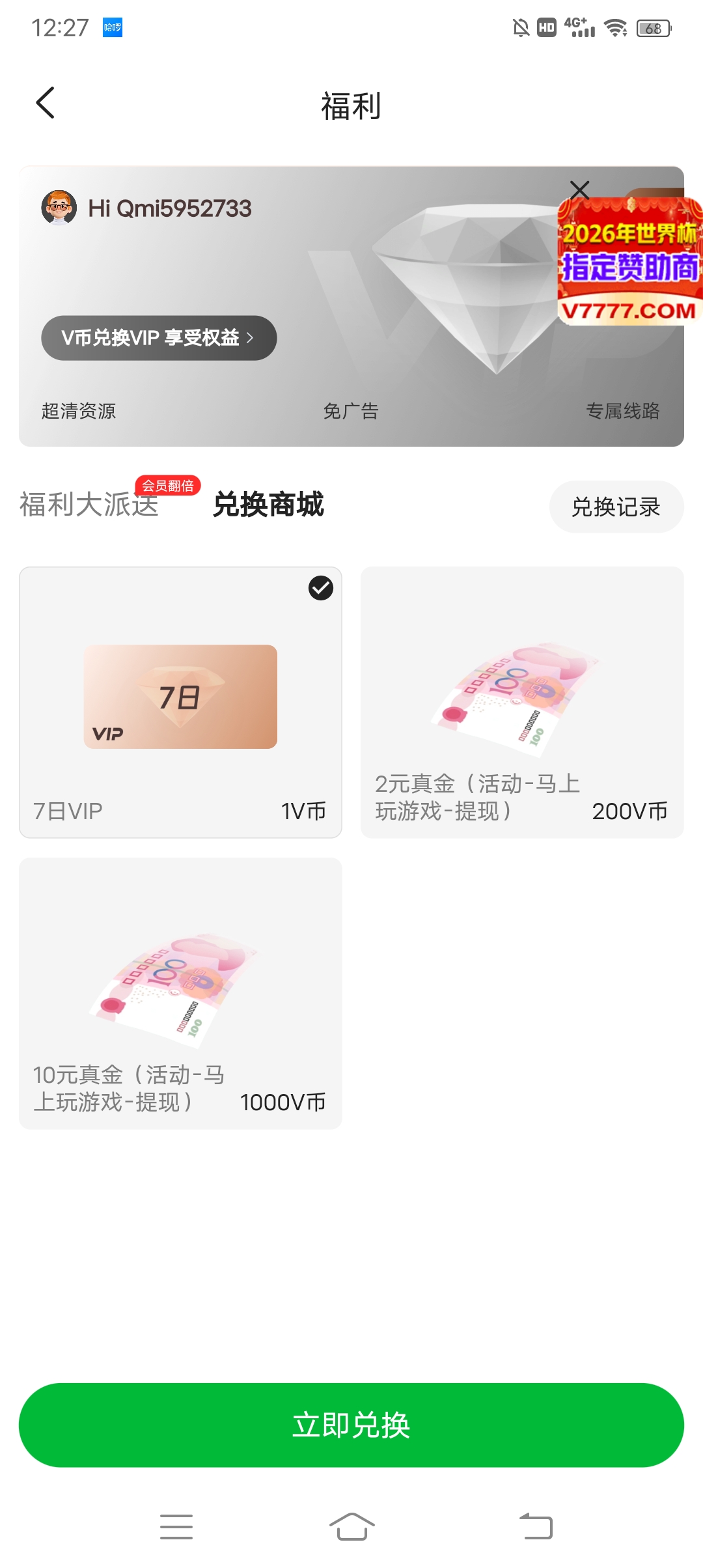Open the system recent apps menu
The width and height of the screenshot is (703, 1568).
click(x=176, y=1526)
